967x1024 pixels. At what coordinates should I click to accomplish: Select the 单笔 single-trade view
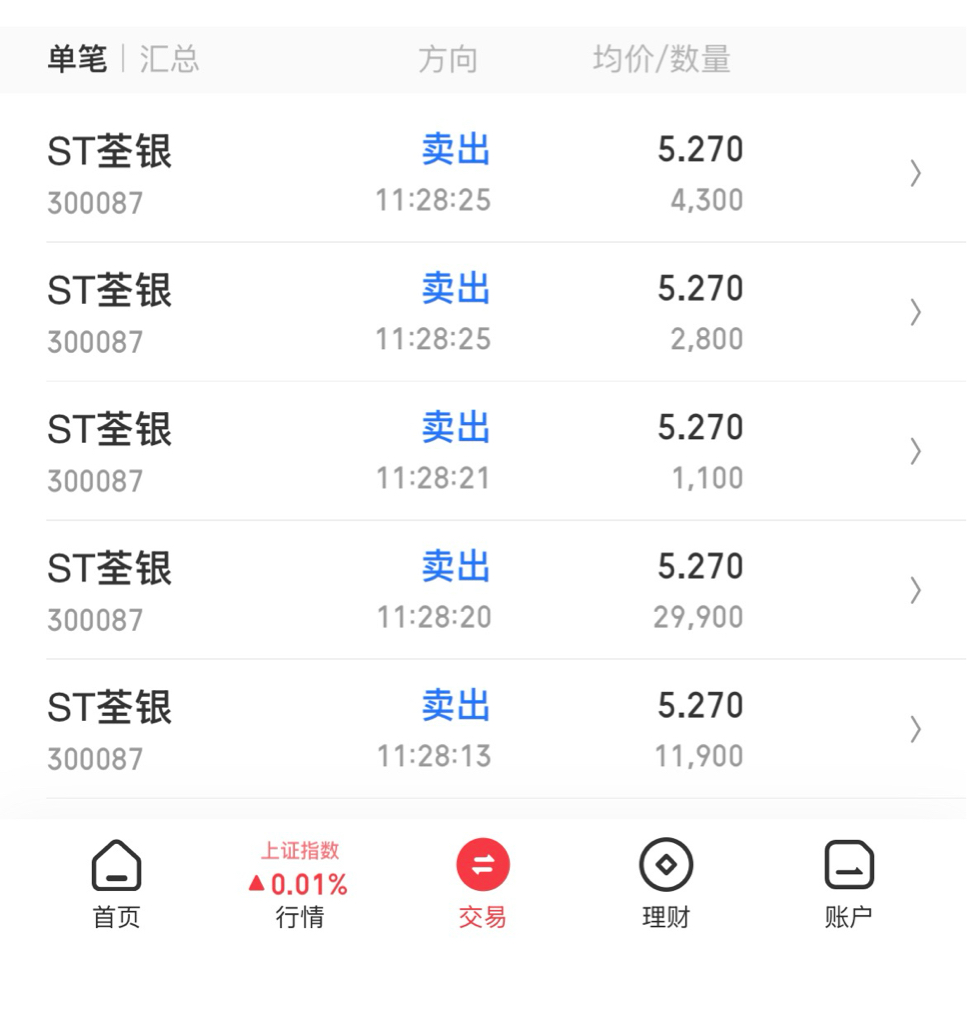(x=77, y=59)
